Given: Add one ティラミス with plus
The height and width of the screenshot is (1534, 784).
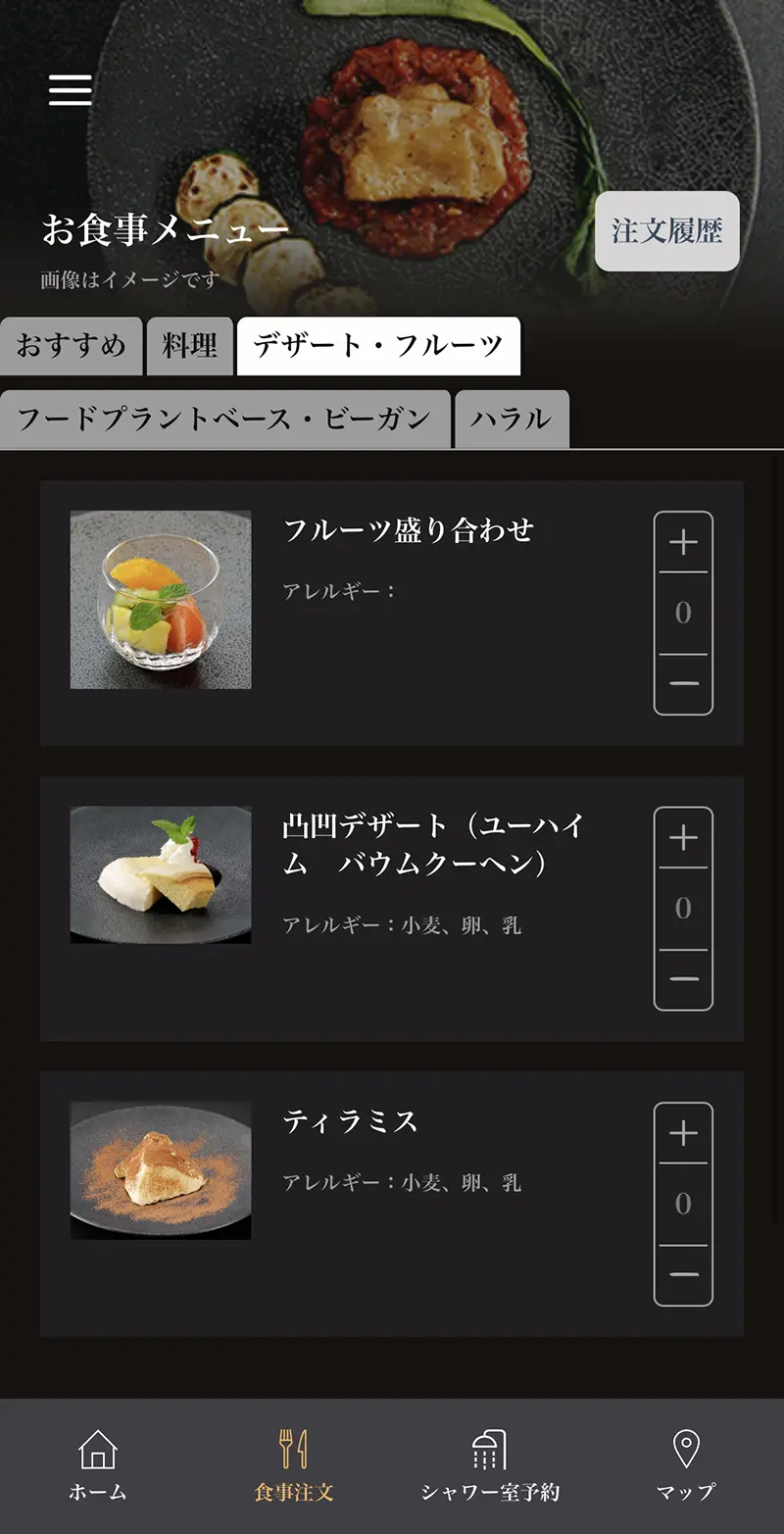Looking at the screenshot, I should (x=683, y=1134).
